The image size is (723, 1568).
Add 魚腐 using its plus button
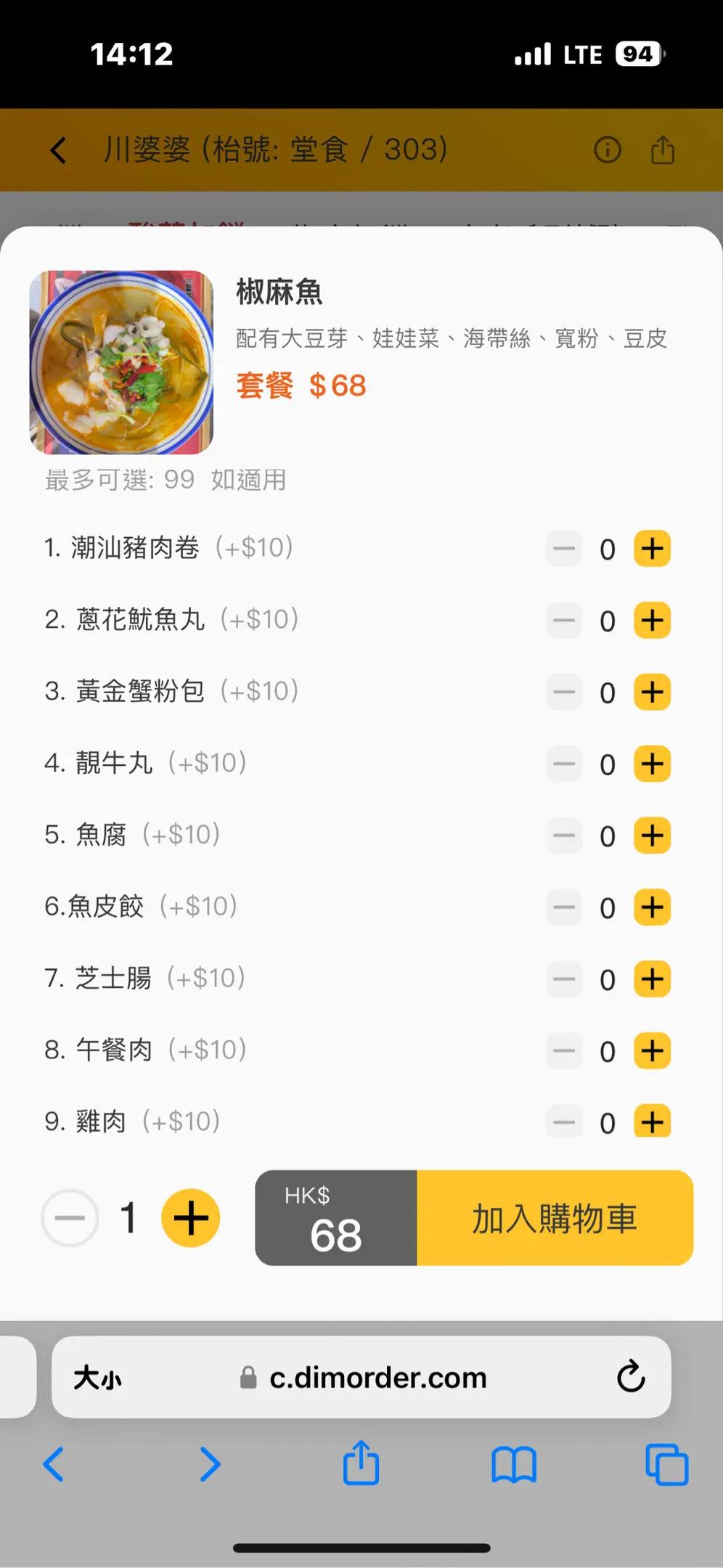(652, 836)
